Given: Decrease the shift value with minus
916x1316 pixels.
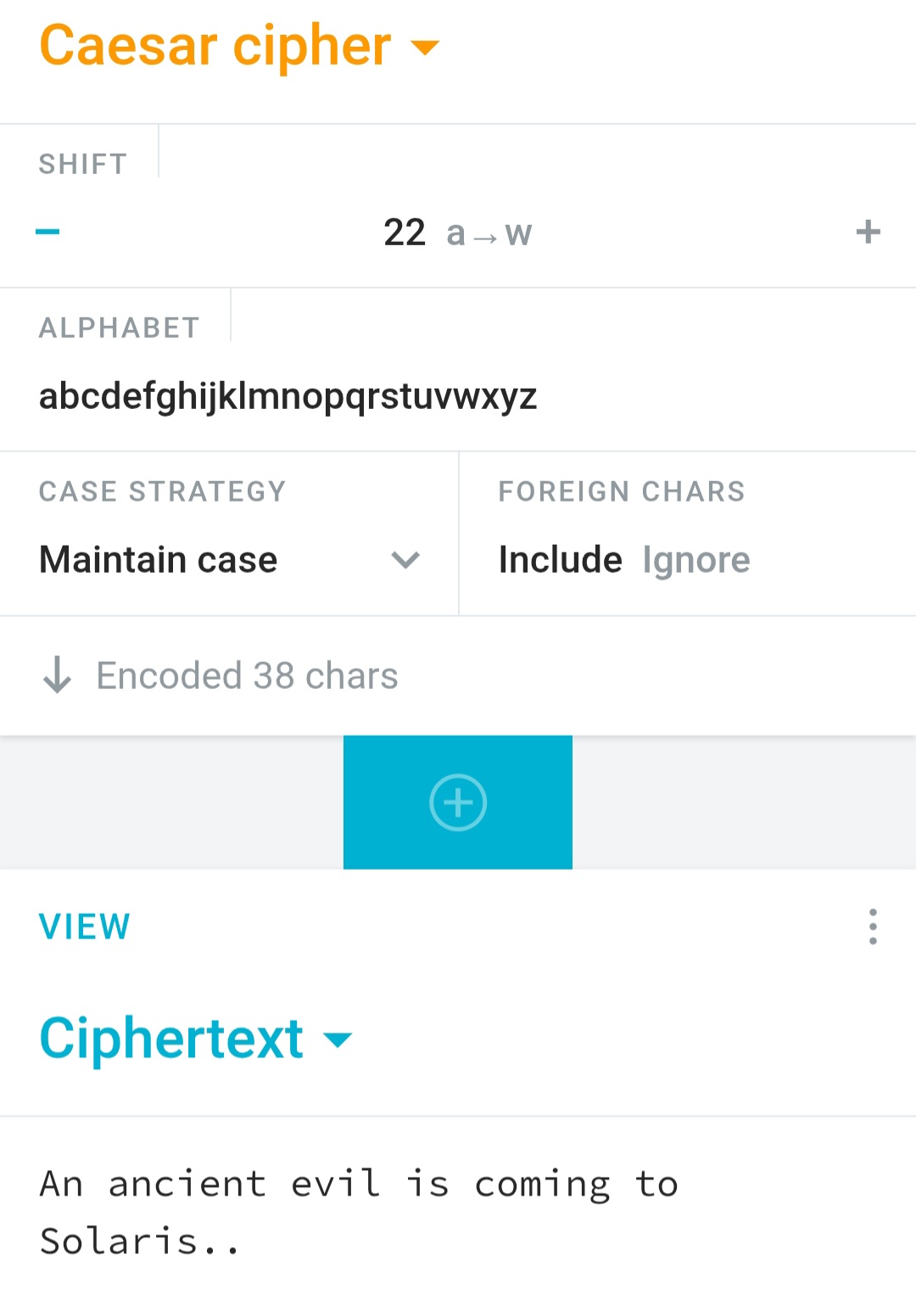Looking at the screenshot, I should tap(48, 232).
